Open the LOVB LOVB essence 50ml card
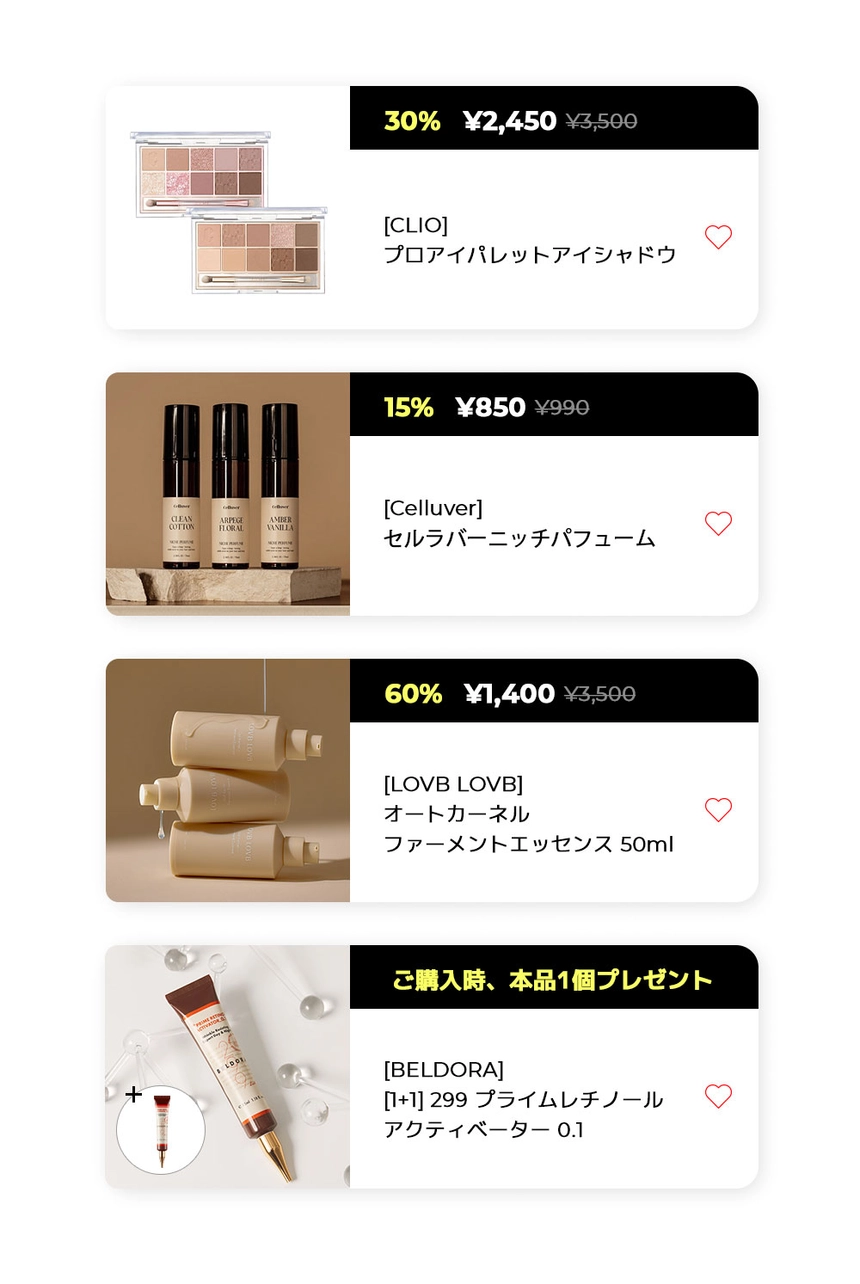 (528, 813)
